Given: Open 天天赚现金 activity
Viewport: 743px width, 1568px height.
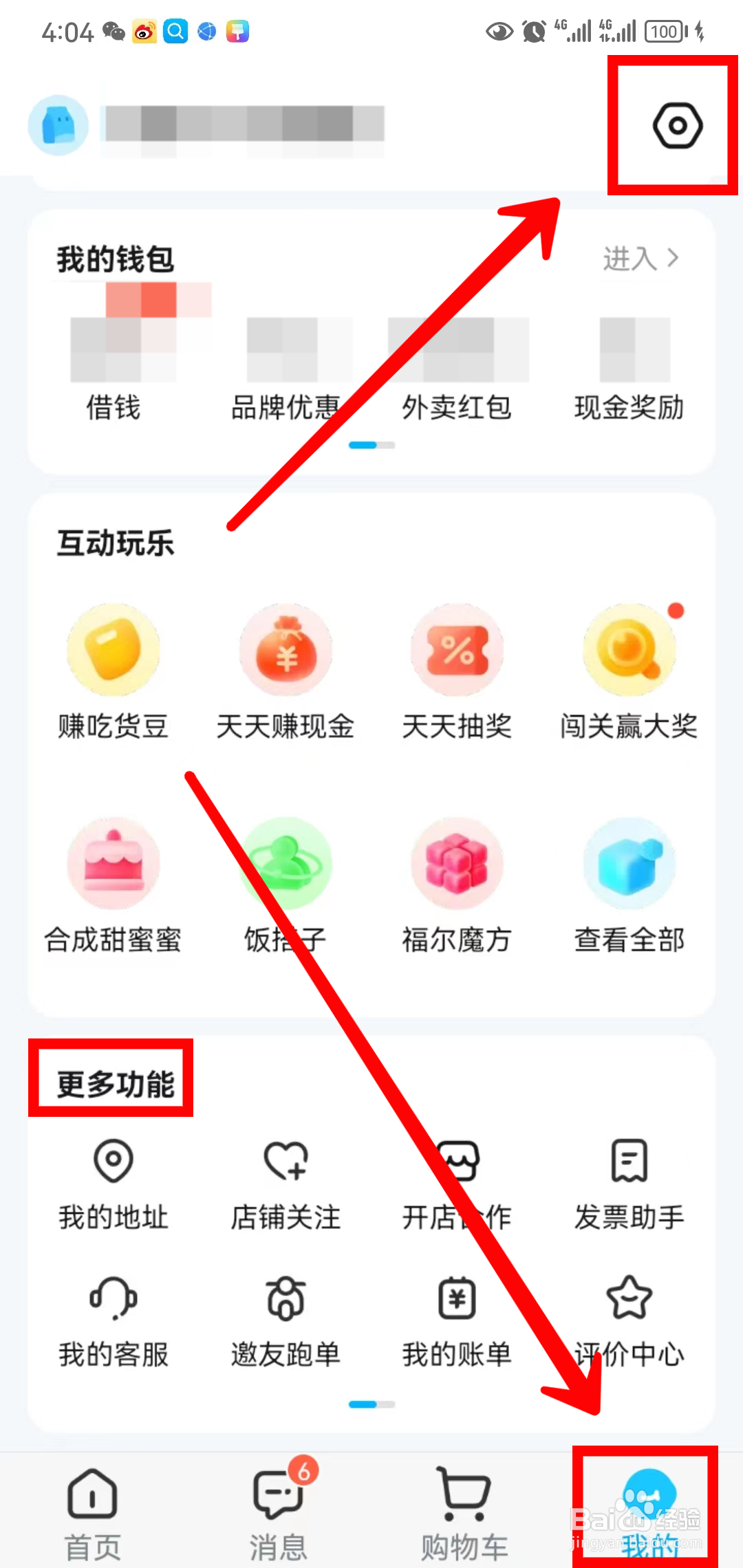Looking at the screenshot, I should (285, 671).
